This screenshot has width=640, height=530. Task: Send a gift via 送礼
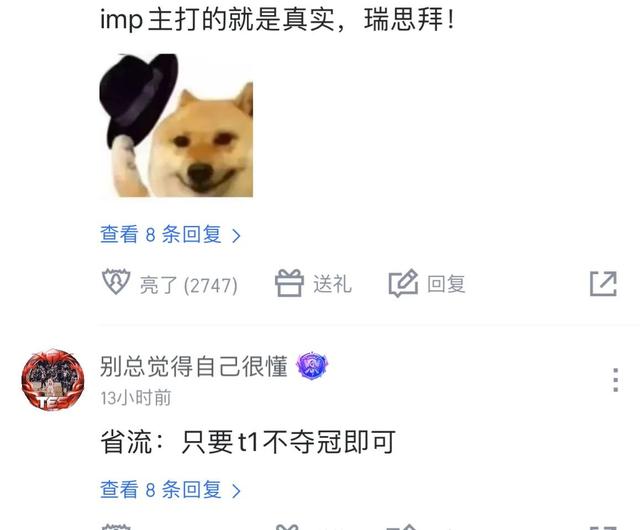[x=313, y=284]
